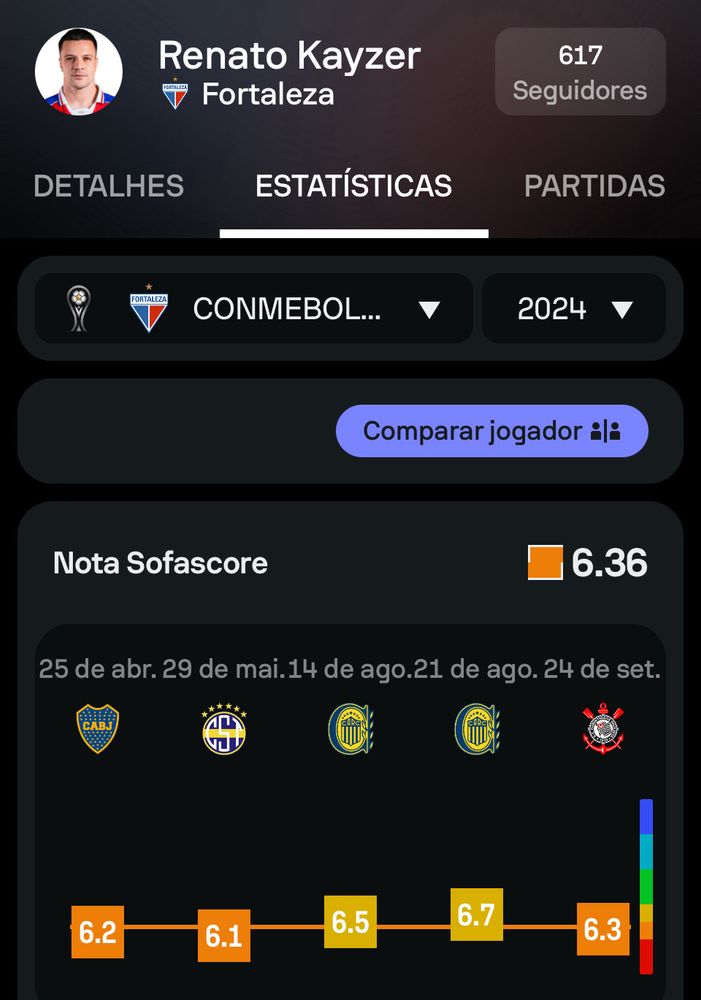
Task: Switch to the Detalhes tab
Action: pos(108,186)
